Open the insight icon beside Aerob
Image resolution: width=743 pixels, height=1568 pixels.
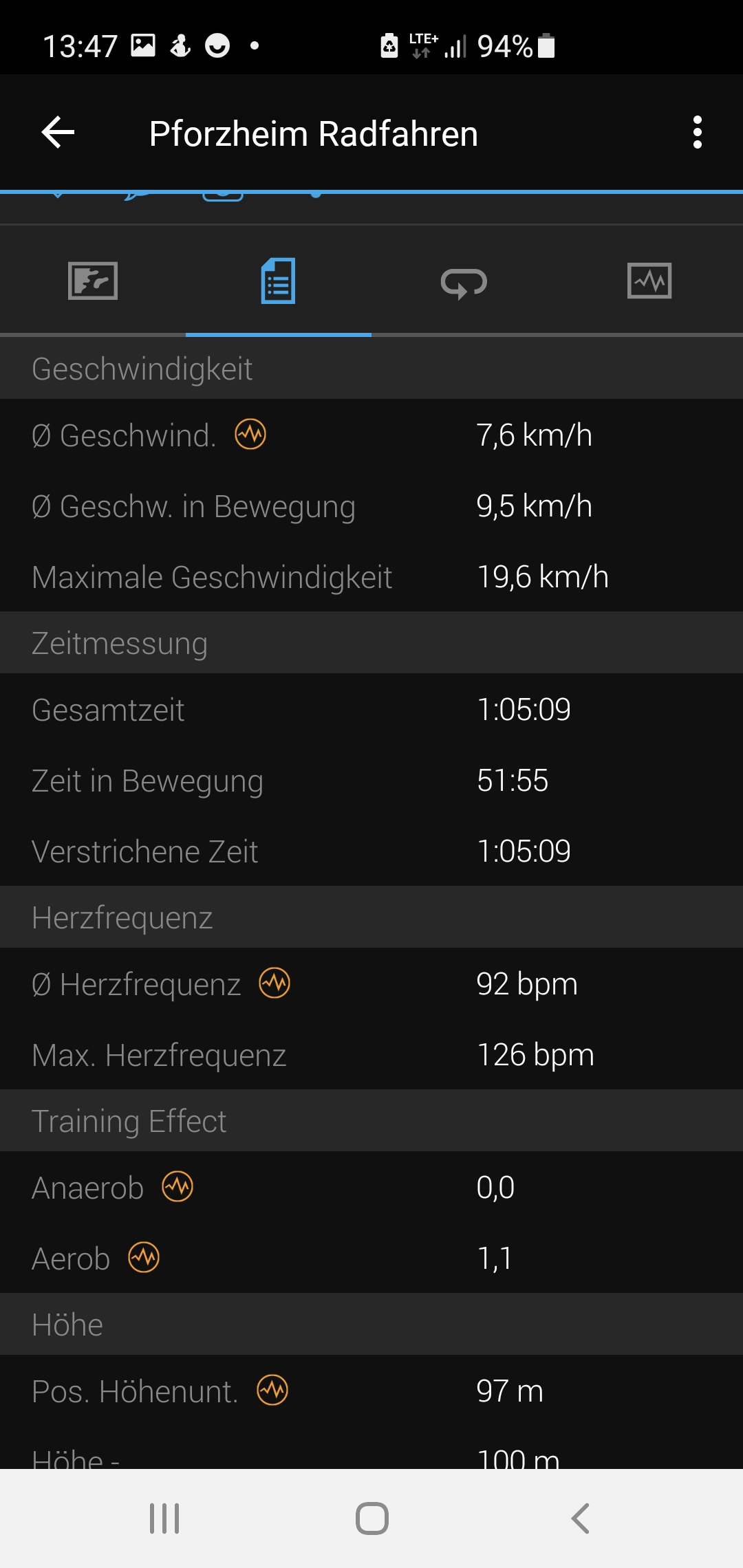point(144,1258)
